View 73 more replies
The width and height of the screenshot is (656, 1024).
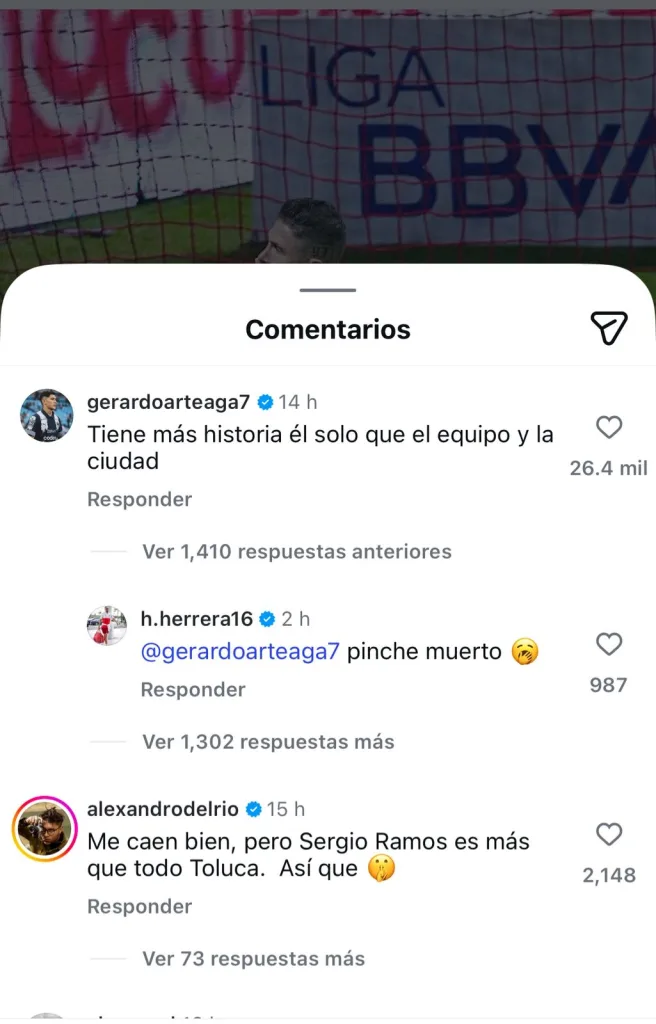[x=253, y=958]
